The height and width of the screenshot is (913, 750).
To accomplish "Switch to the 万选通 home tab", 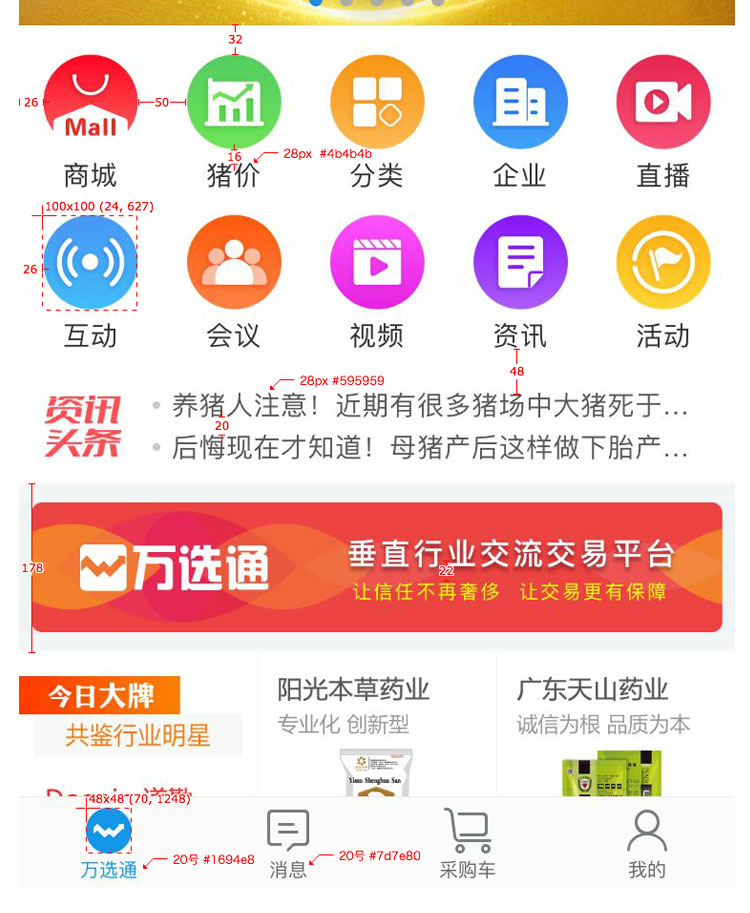I will [x=107, y=840].
